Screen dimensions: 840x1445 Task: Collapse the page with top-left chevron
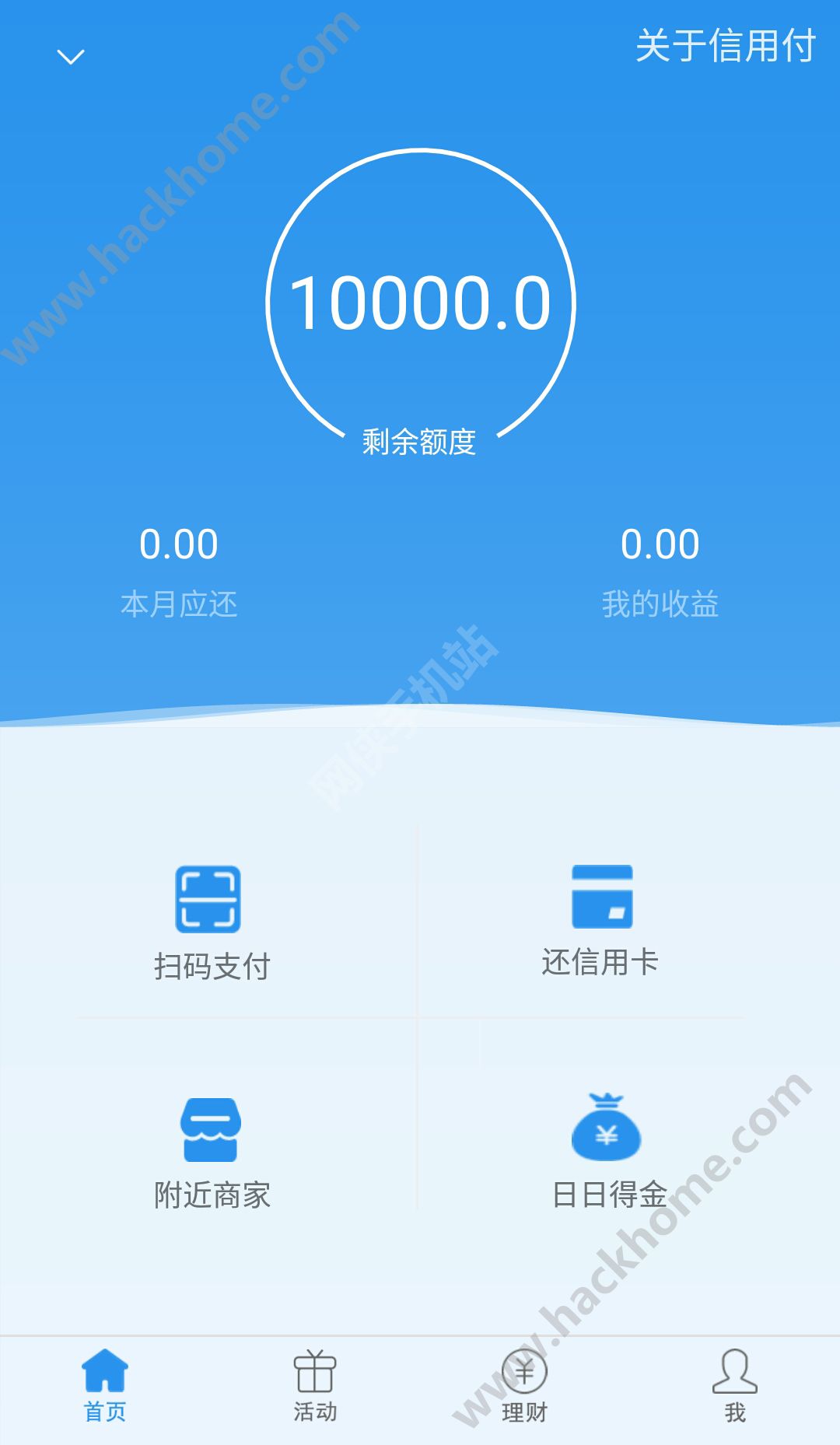72,55
